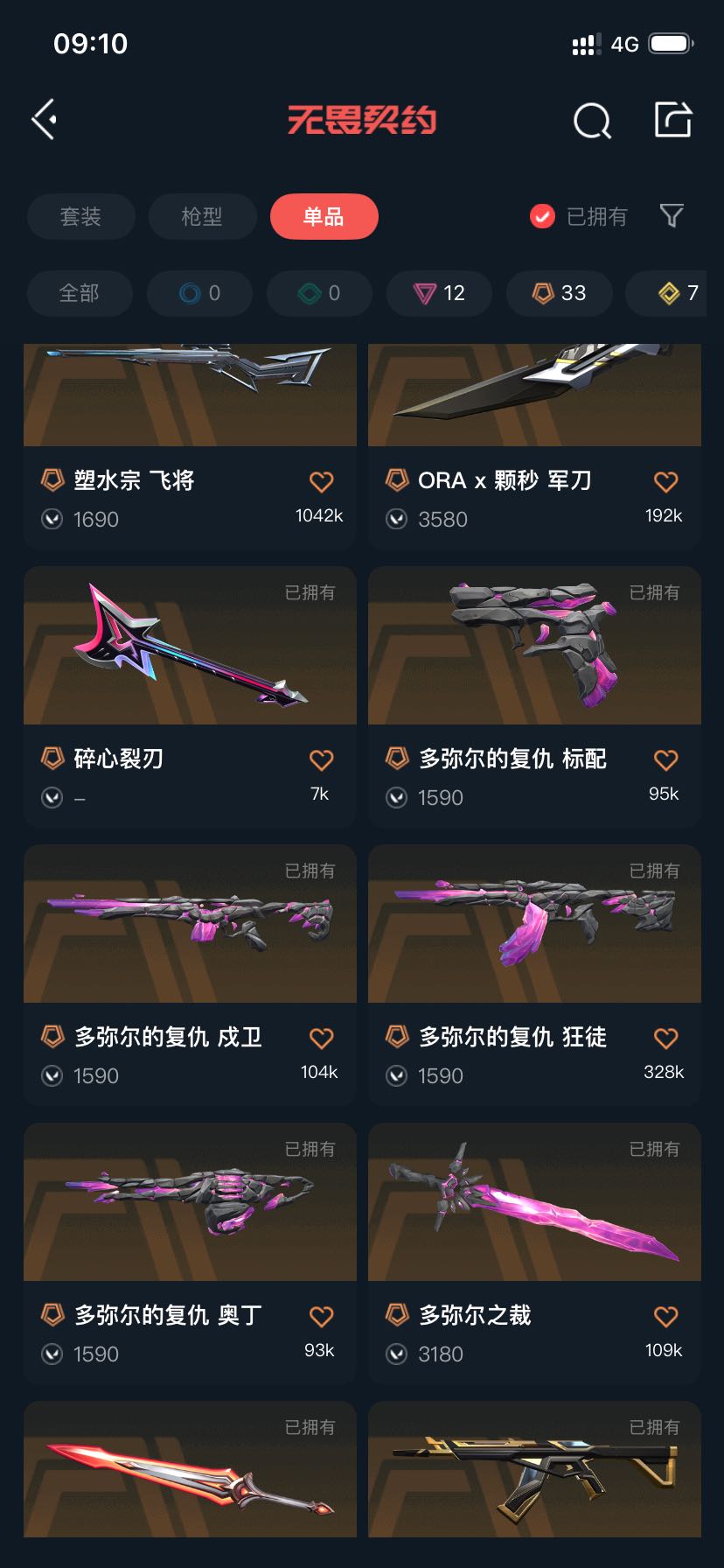Screen dimensions: 724x1568
Task: Heart the 多弥尔的复仇 奥丁 skin
Action: (x=322, y=1316)
